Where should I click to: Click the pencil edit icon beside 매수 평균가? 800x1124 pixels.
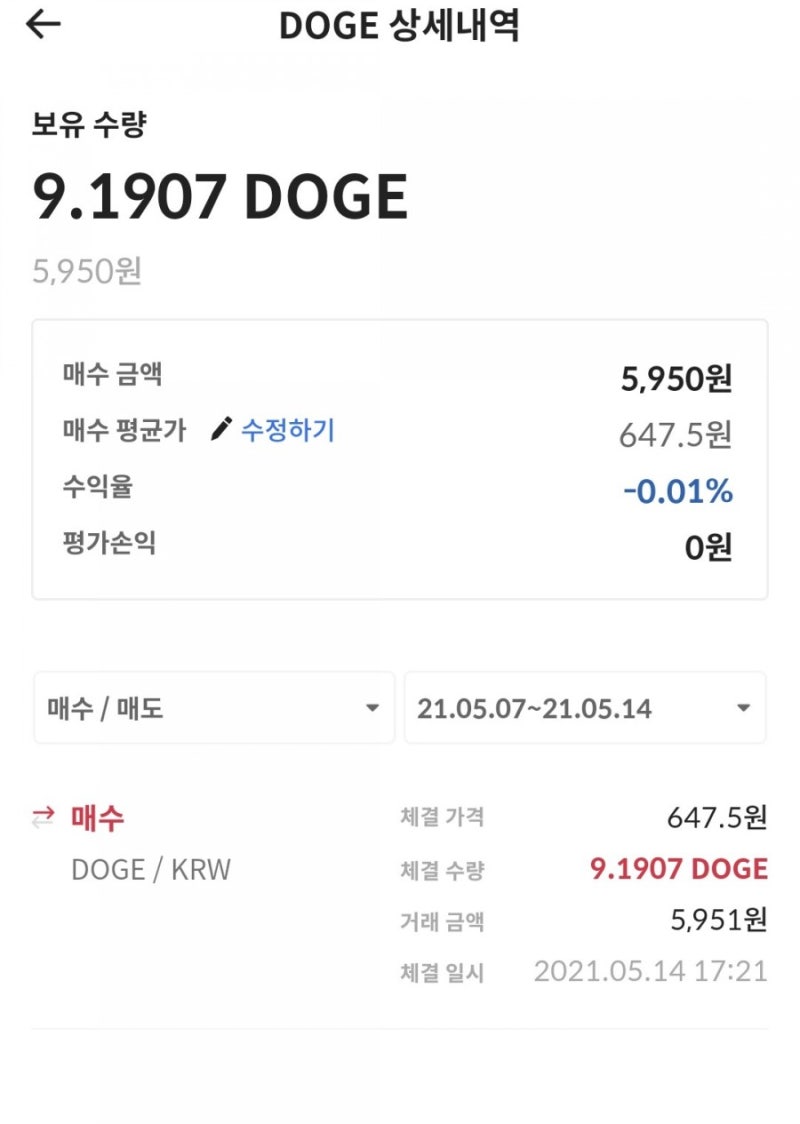pos(218,430)
